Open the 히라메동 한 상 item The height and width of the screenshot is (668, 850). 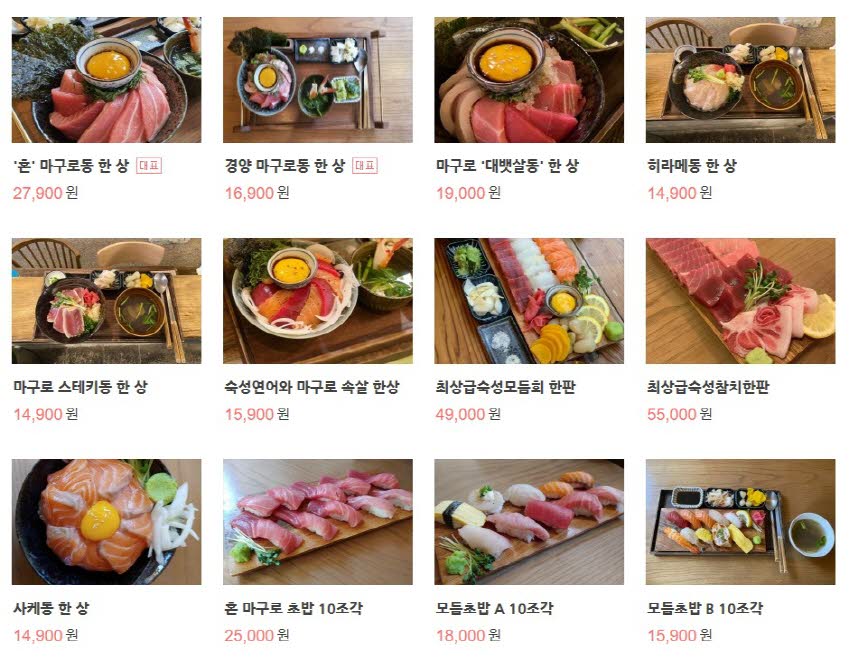(x=740, y=80)
